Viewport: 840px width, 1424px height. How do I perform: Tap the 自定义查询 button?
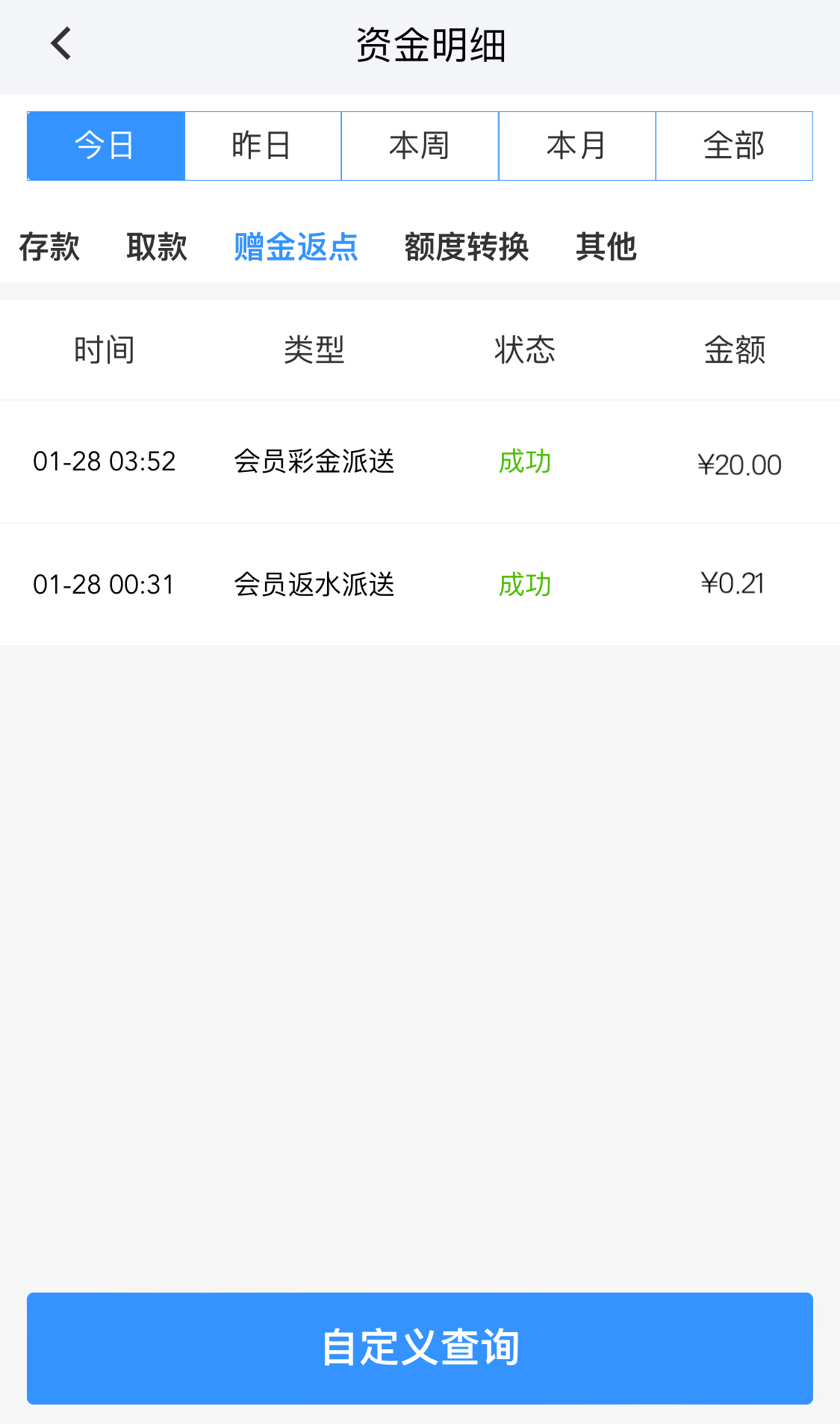420,1348
